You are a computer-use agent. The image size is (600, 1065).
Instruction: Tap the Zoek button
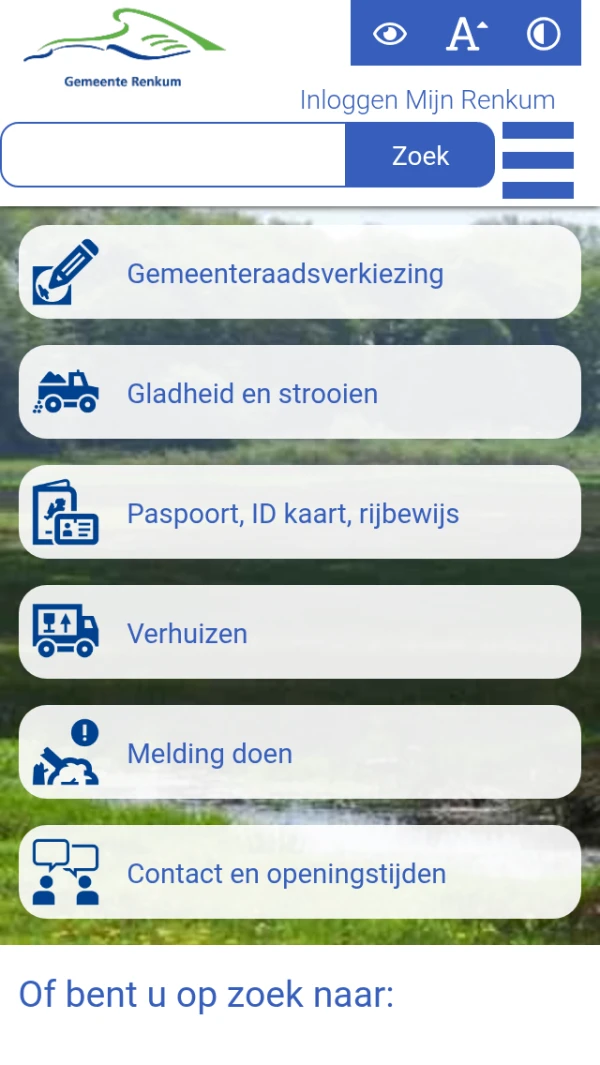tap(420, 155)
